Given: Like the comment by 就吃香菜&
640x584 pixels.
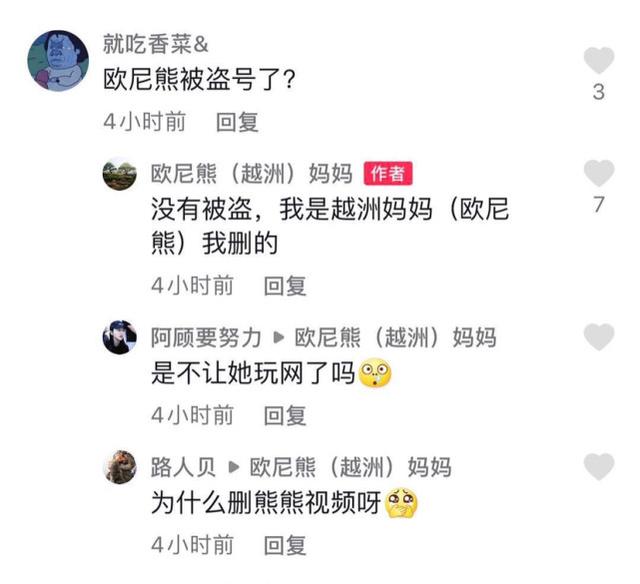Looking at the screenshot, I should pyautogui.click(x=598, y=61).
